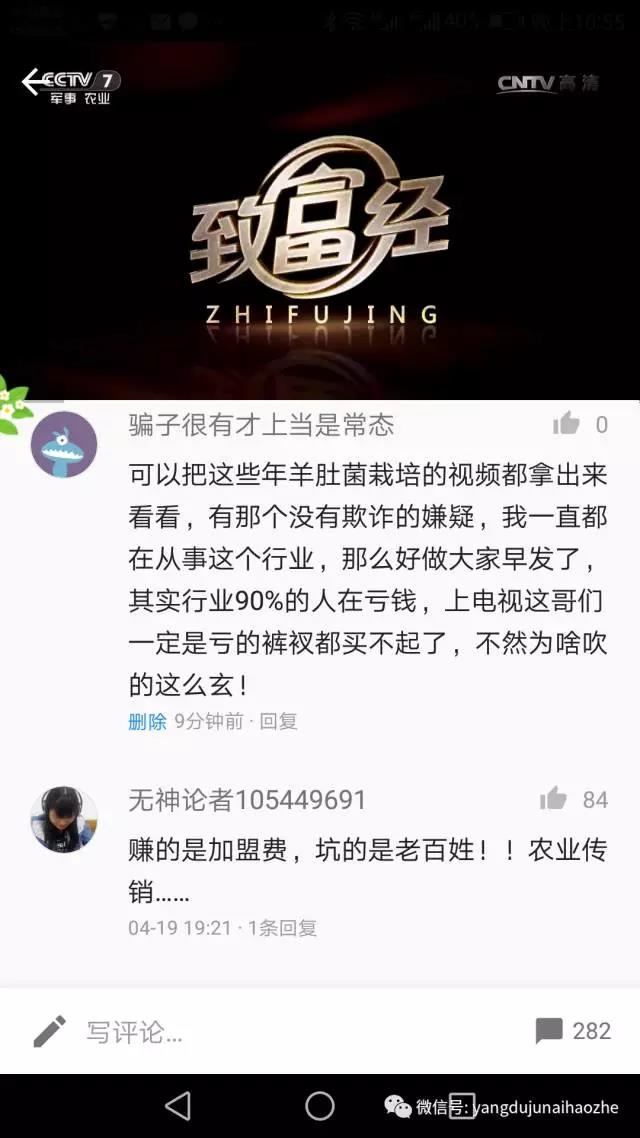
Task: Tap the system back button
Action: point(178,1105)
